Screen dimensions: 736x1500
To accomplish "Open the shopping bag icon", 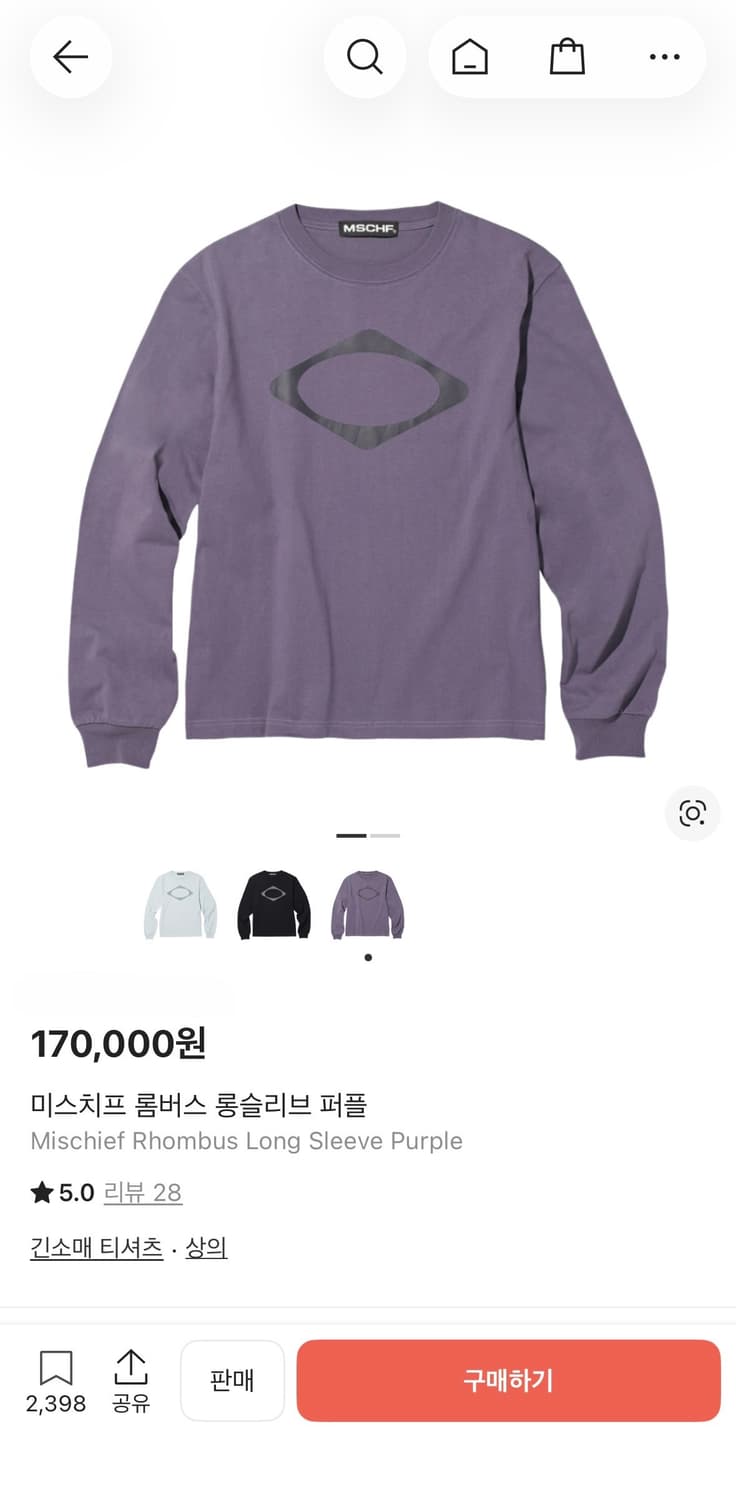I will (567, 57).
